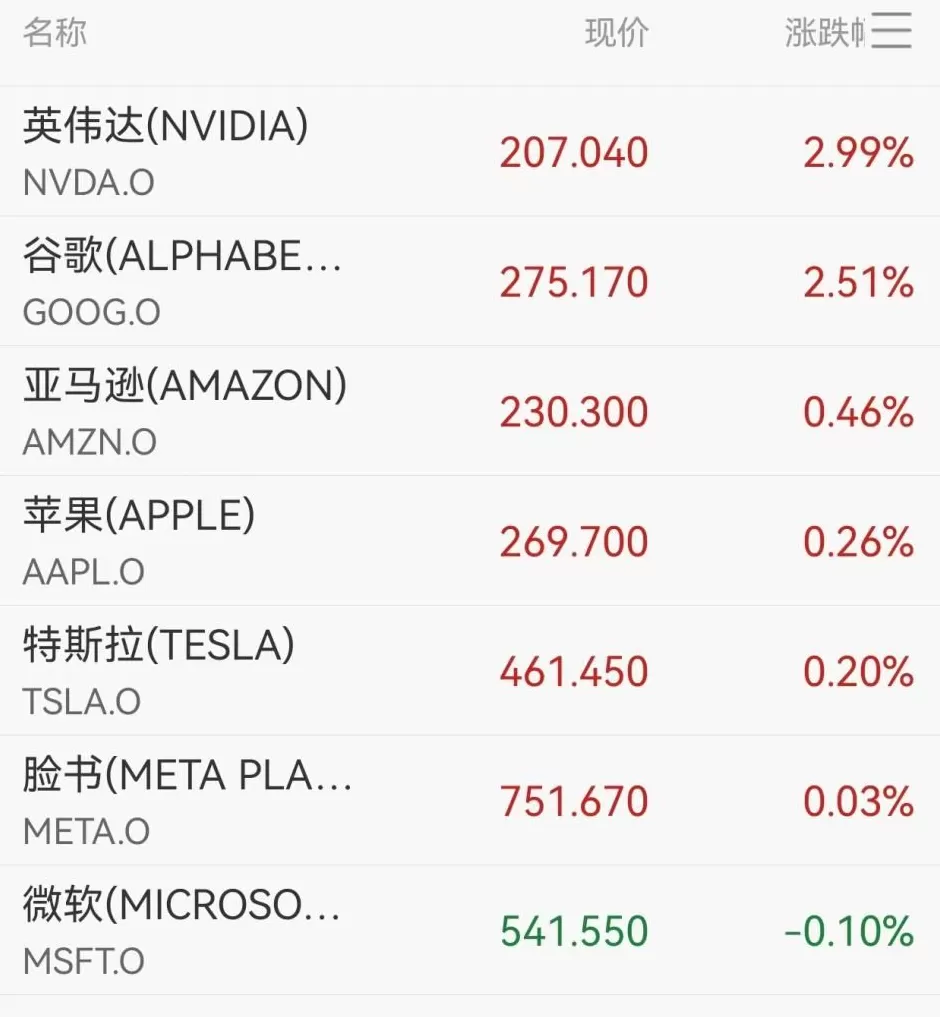The width and height of the screenshot is (940, 1017).
Task: Tap the 名称 column header
Action: 55,33
